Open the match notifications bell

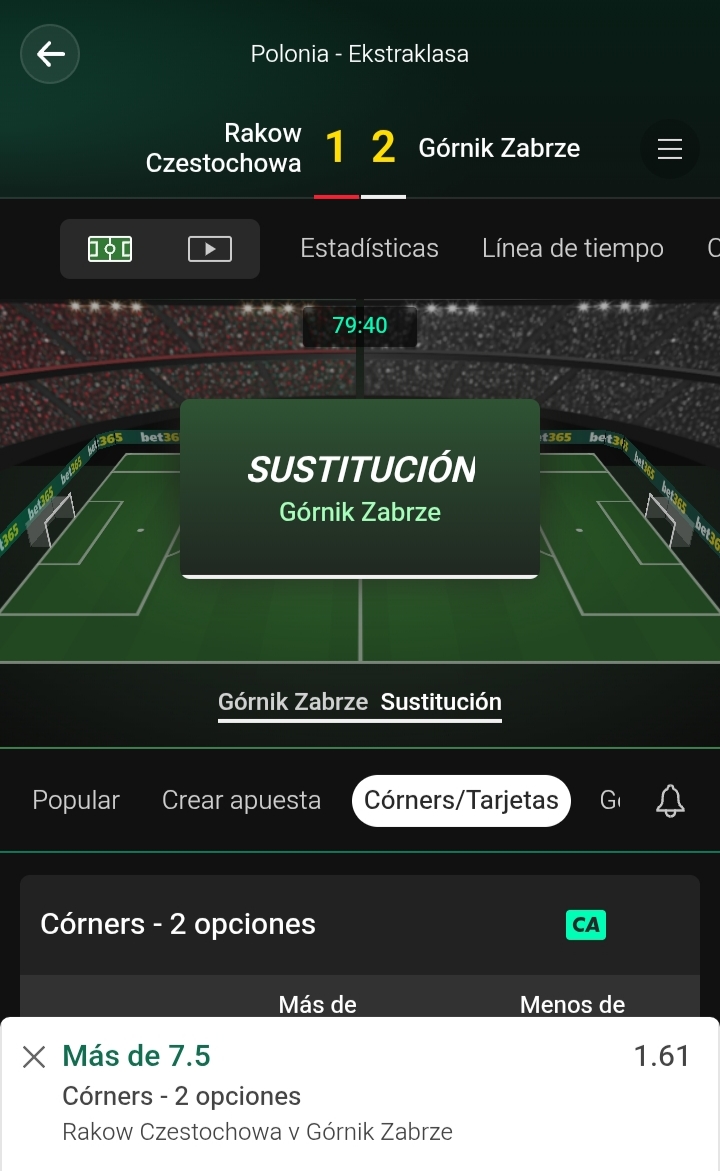670,801
